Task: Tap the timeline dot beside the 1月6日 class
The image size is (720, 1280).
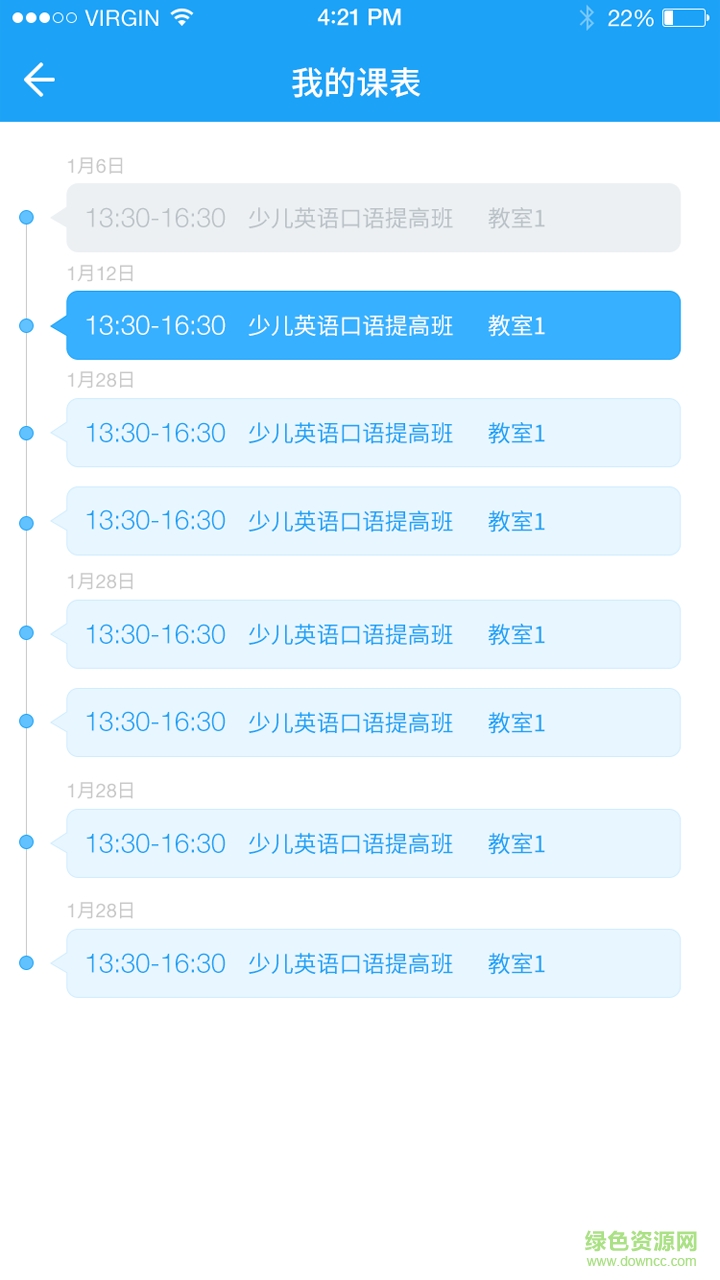Action: [x=26, y=217]
